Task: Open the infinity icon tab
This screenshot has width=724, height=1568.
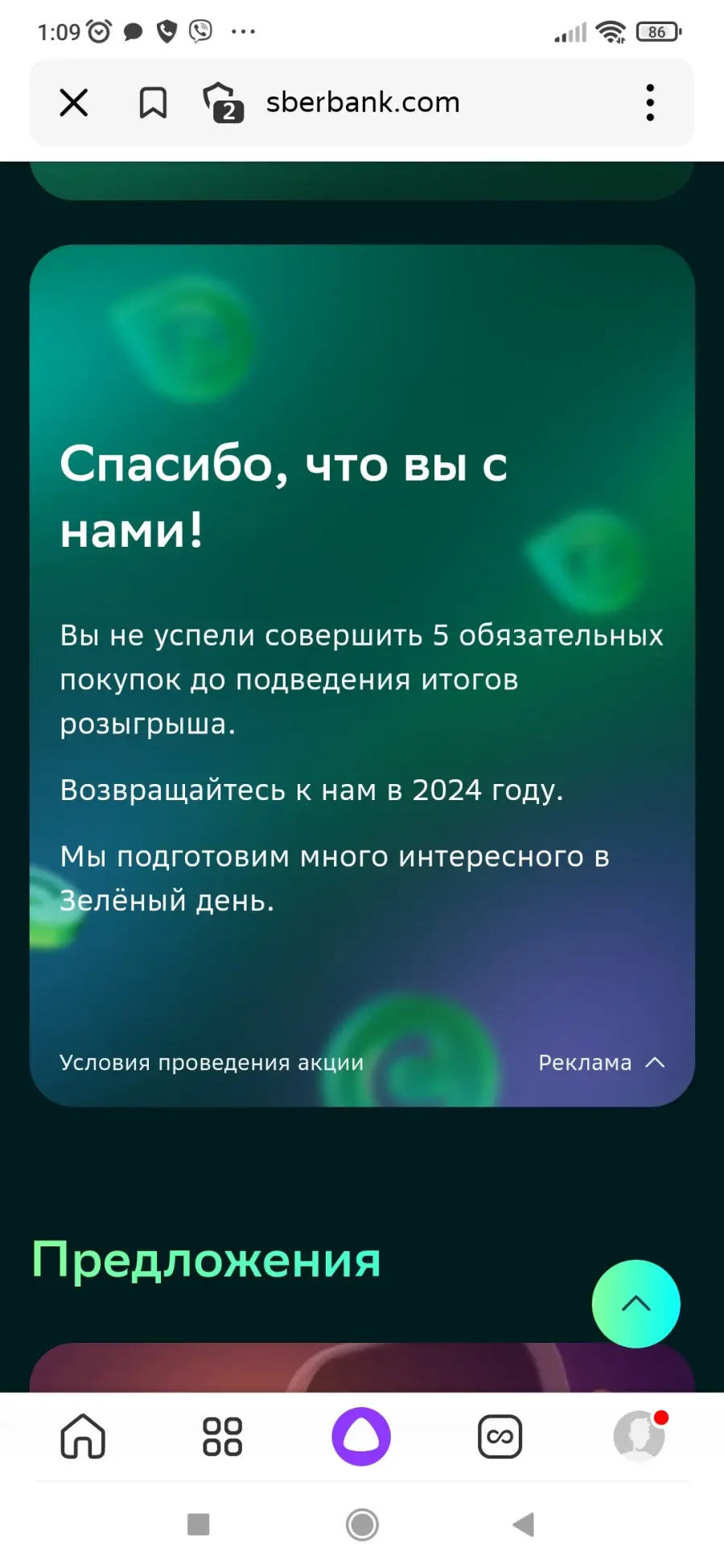Action: [x=500, y=1436]
